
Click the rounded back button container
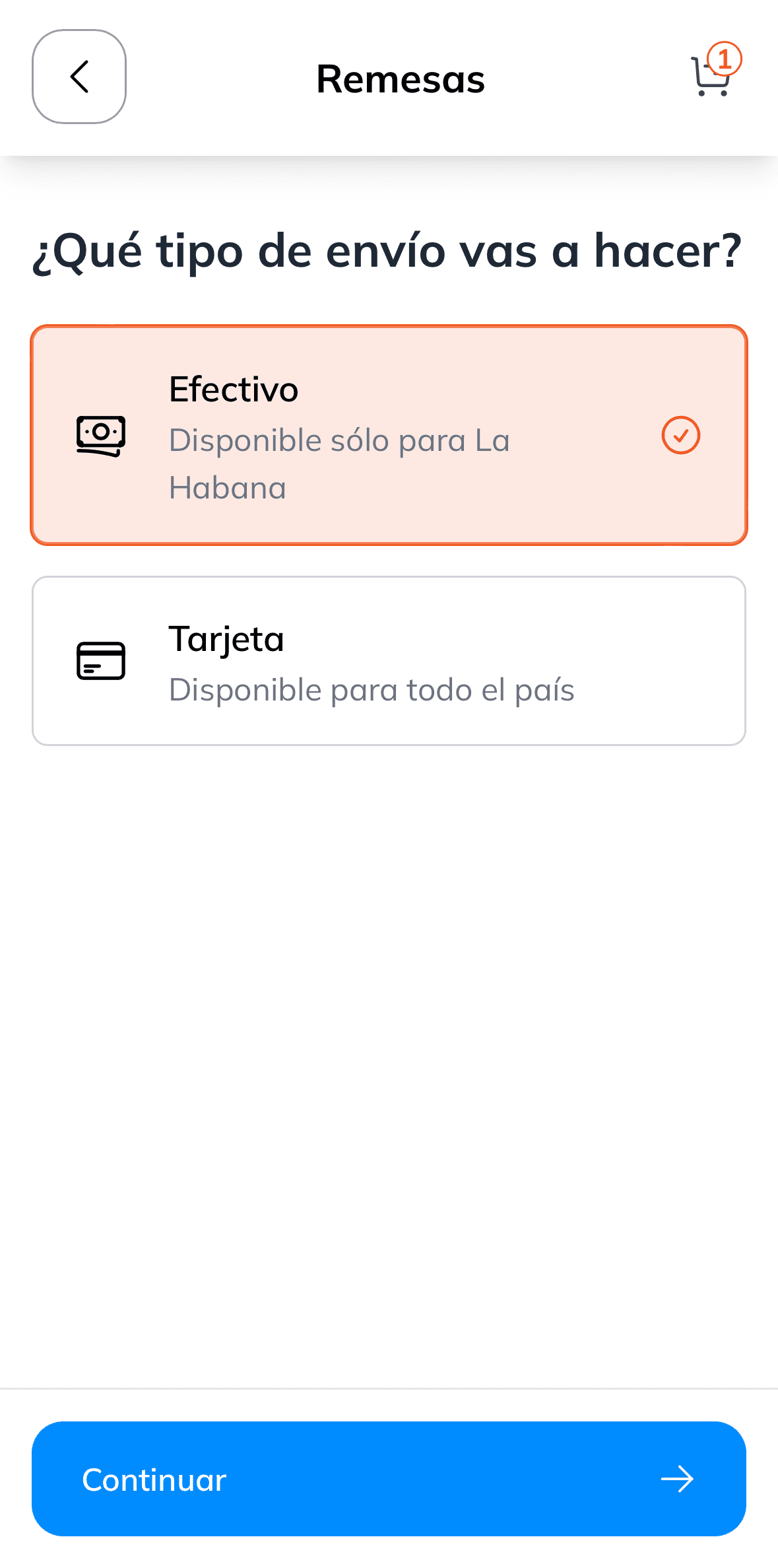click(x=79, y=77)
